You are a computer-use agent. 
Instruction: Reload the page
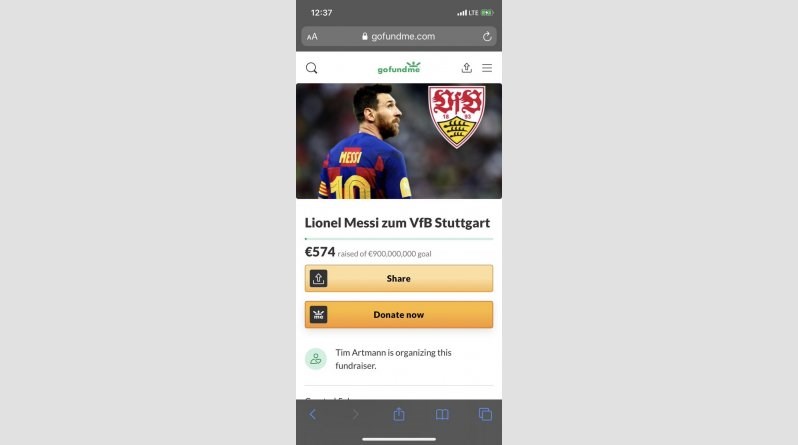[487, 36]
